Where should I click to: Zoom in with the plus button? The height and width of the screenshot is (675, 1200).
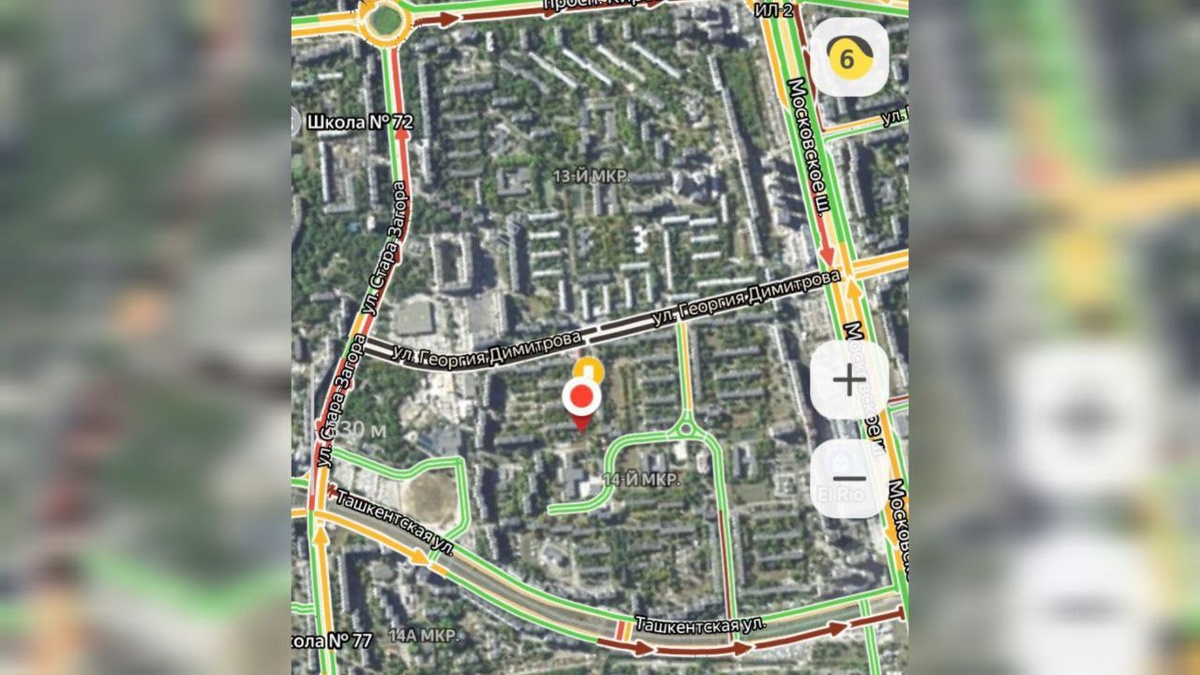click(x=849, y=380)
